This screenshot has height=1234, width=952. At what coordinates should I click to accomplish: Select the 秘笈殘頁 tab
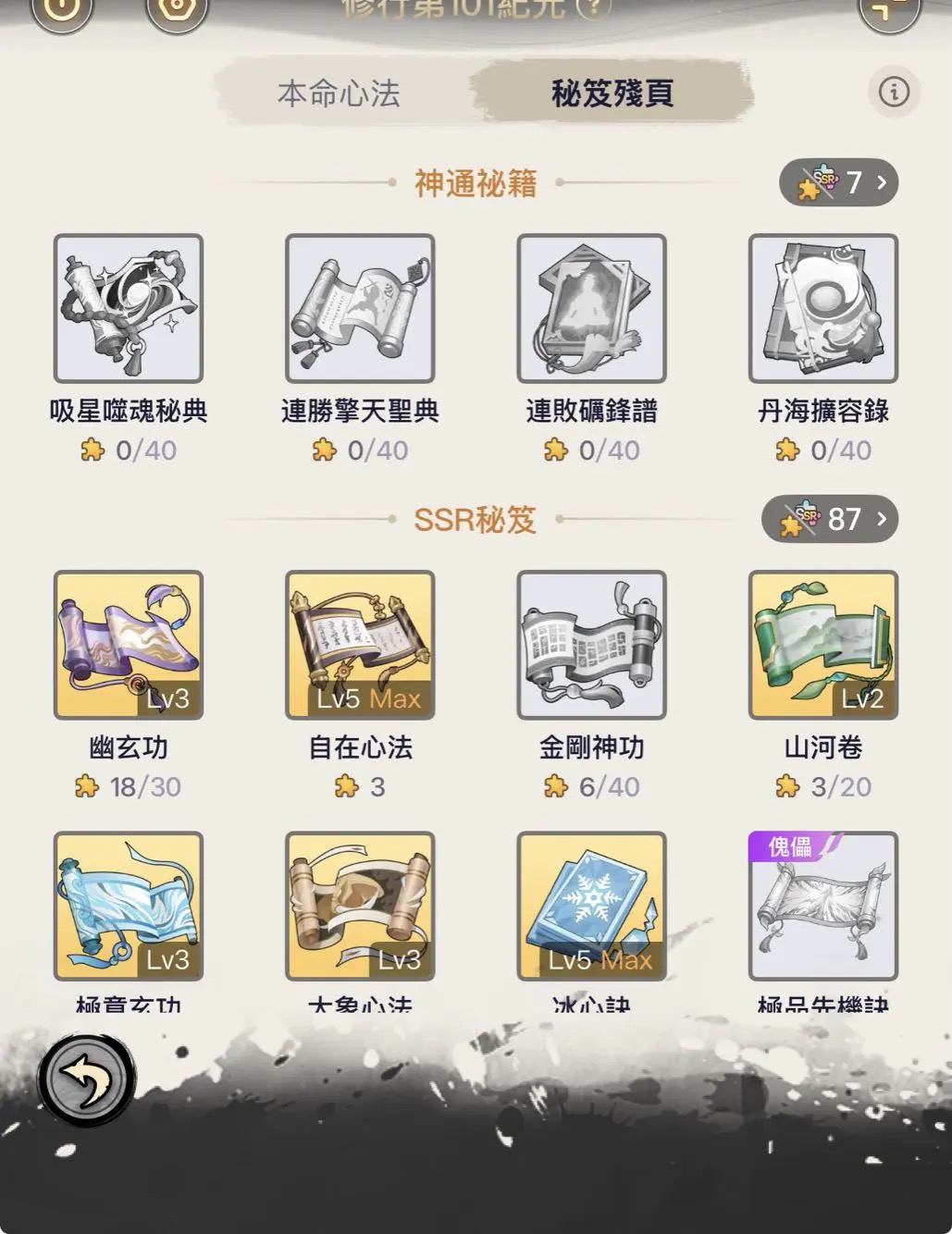point(612,93)
